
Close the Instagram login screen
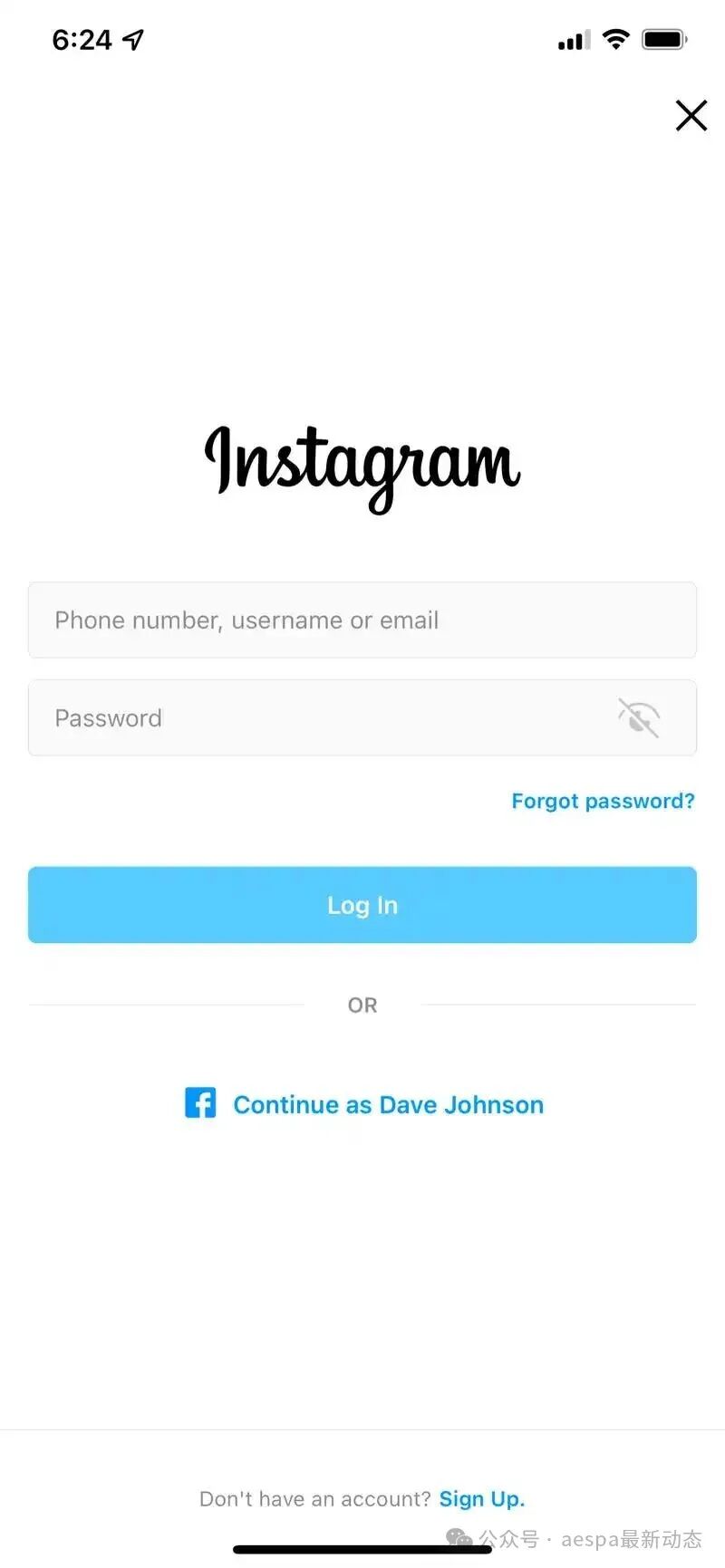click(x=691, y=115)
